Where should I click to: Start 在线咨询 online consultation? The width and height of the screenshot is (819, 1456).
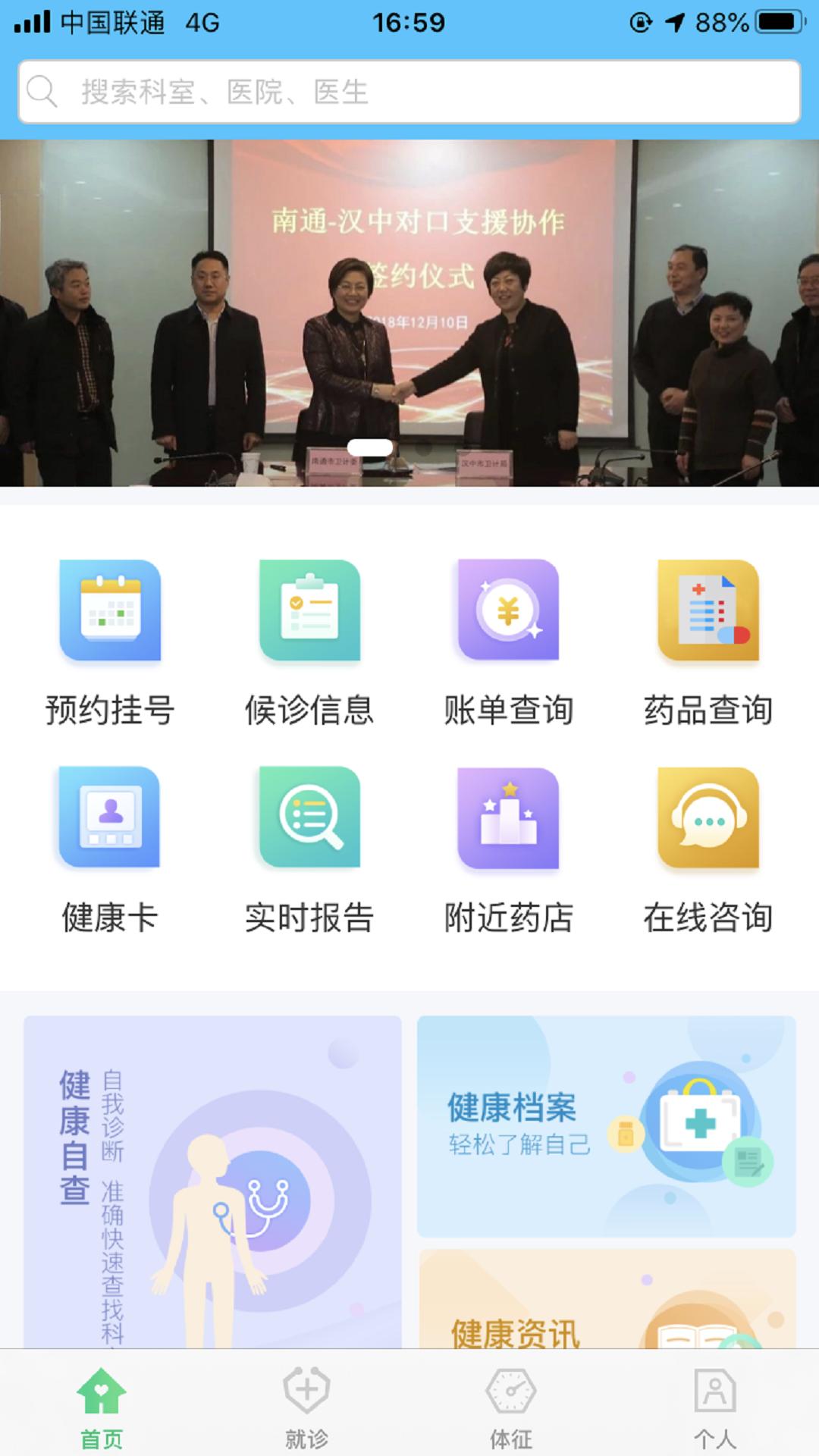pos(708,848)
